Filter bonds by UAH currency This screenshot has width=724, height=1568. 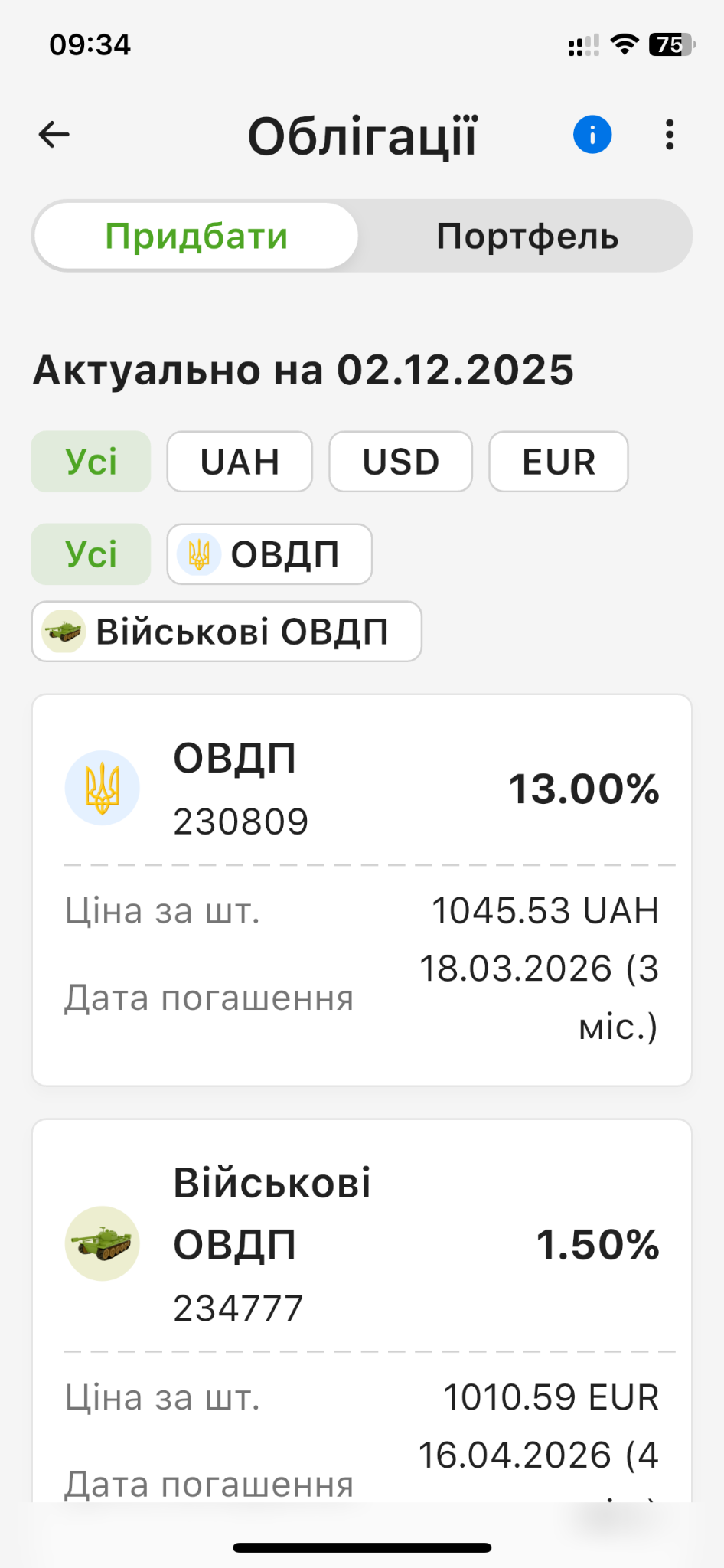(x=240, y=462)
